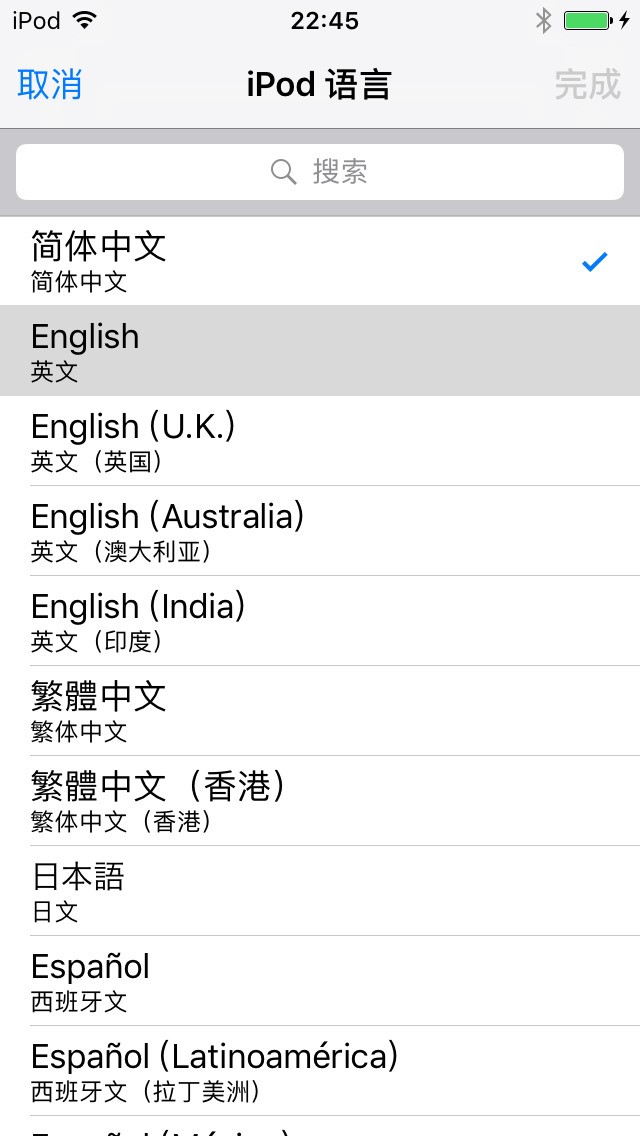
Task: Open the 搜索 search field
Action: pos(320,172)
